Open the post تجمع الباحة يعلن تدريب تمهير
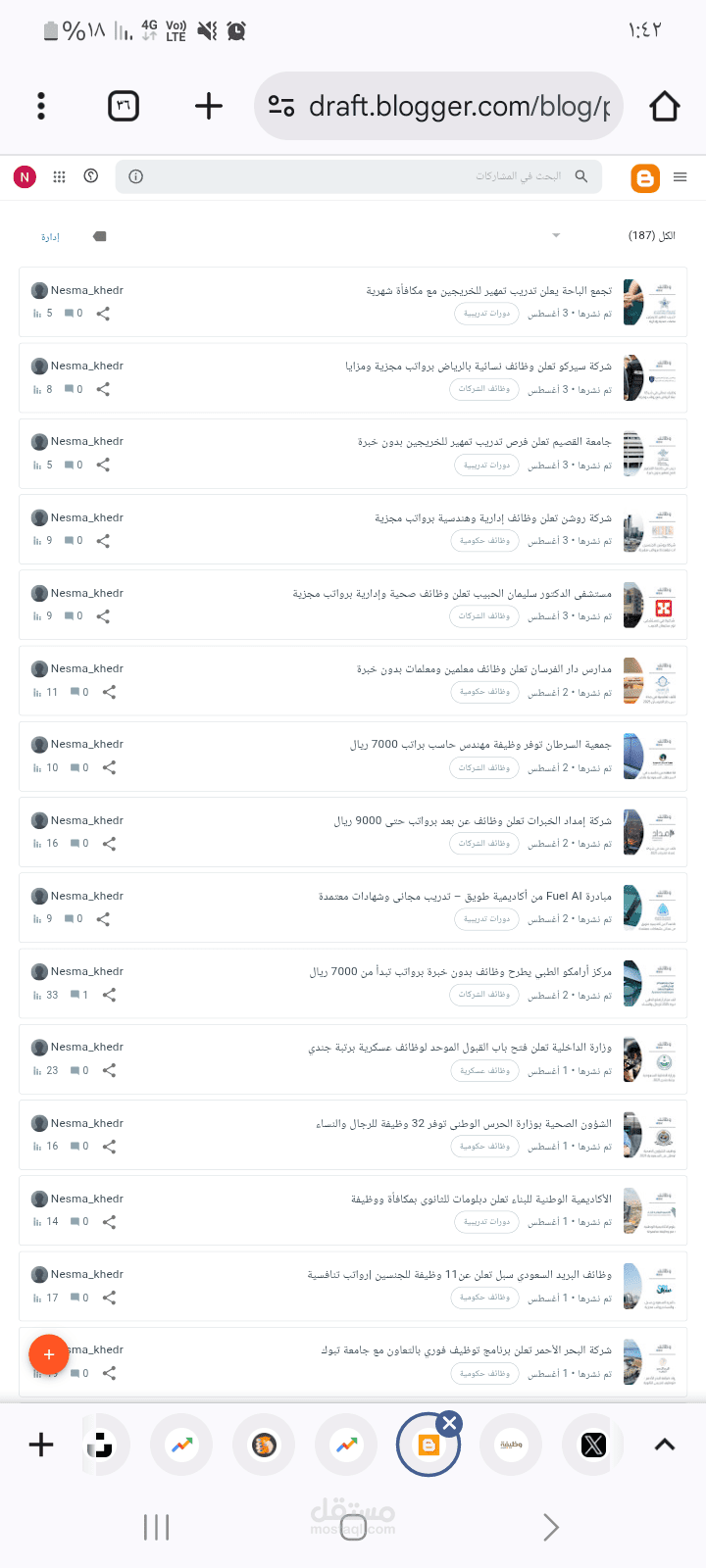The width and height of the screenshot is (706, 1568). pyautogui.click(x=488, y=291)
